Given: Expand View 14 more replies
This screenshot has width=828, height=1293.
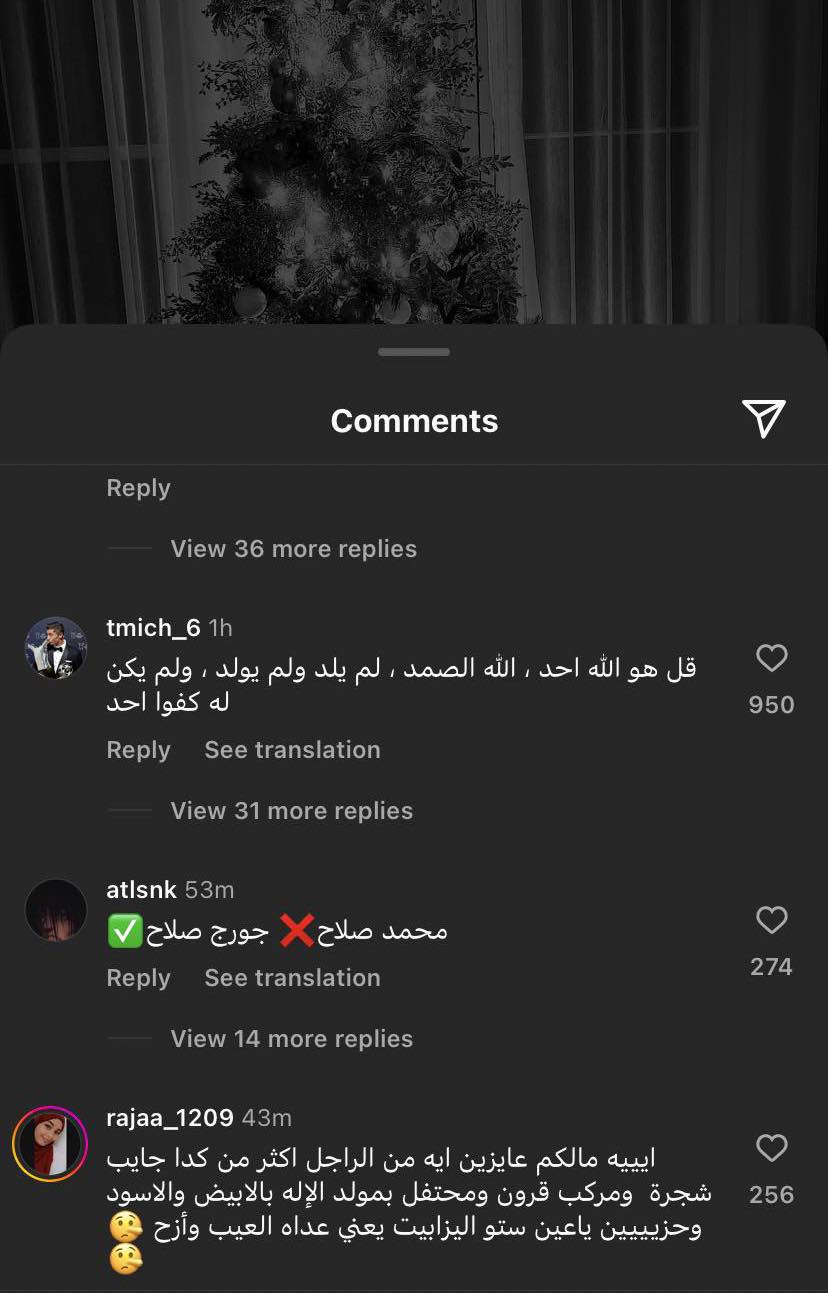Looking at the screenshot, I should (291, 1039).
